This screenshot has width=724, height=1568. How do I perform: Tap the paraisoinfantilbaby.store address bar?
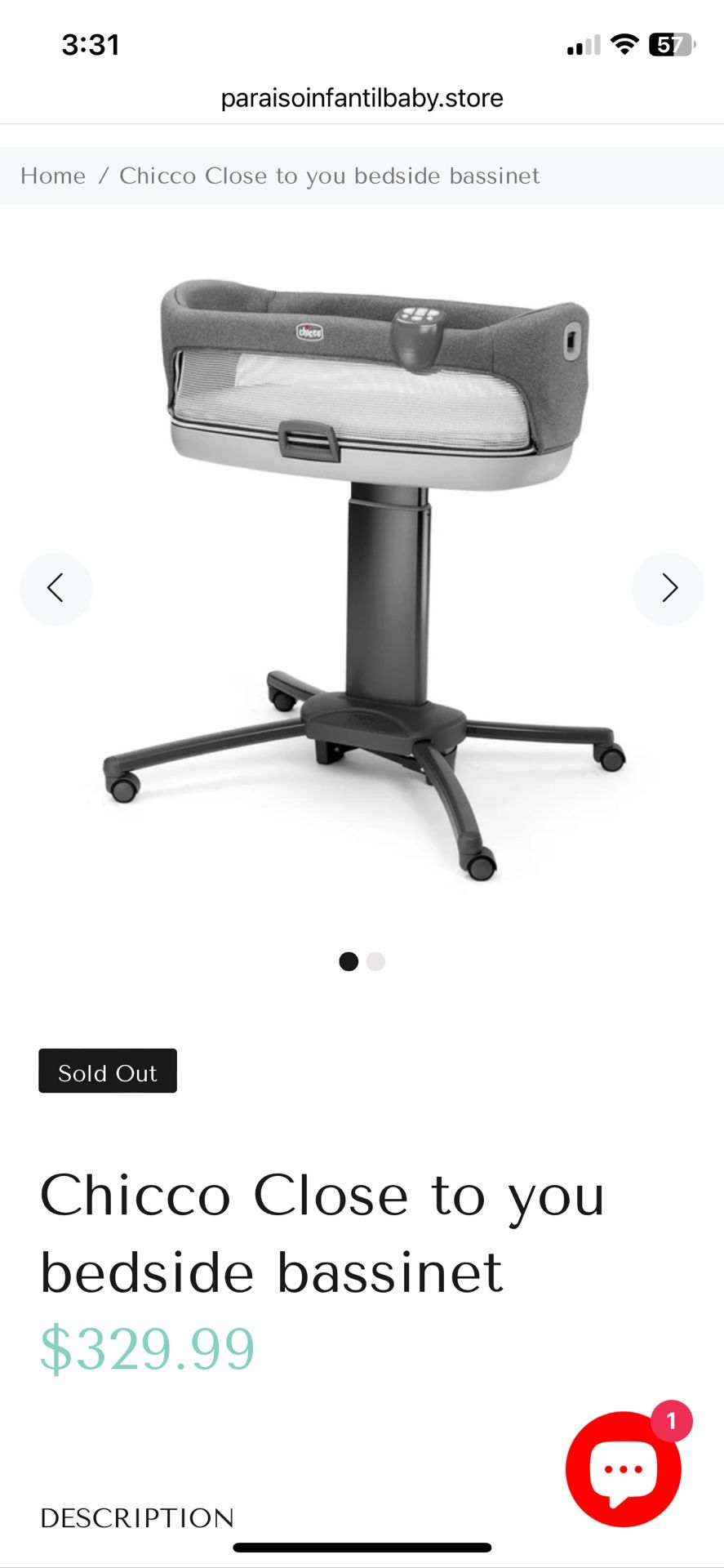click(x=362, y=99)
